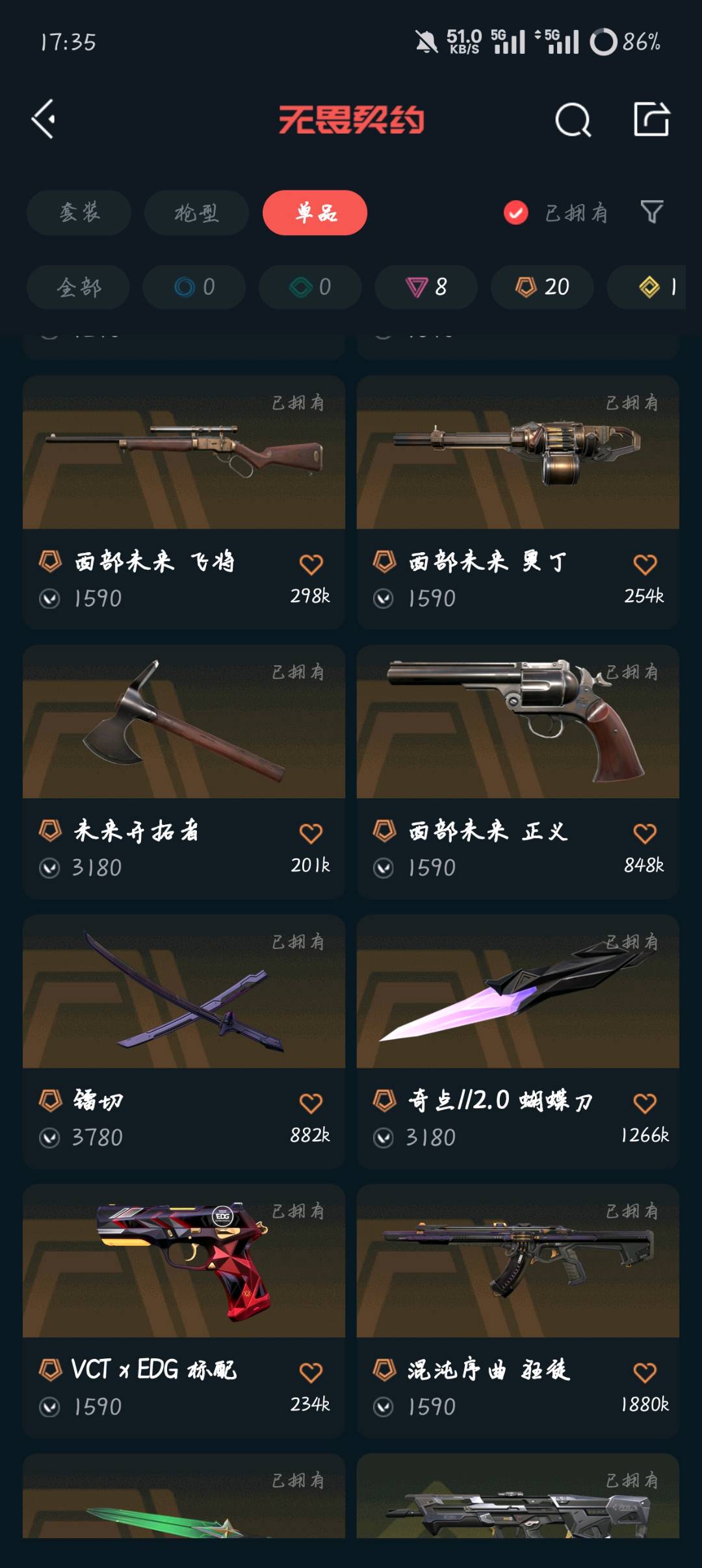Select the 全部 rarity chip
Screen dimensions: 702x1568
[x=78, y=287]
